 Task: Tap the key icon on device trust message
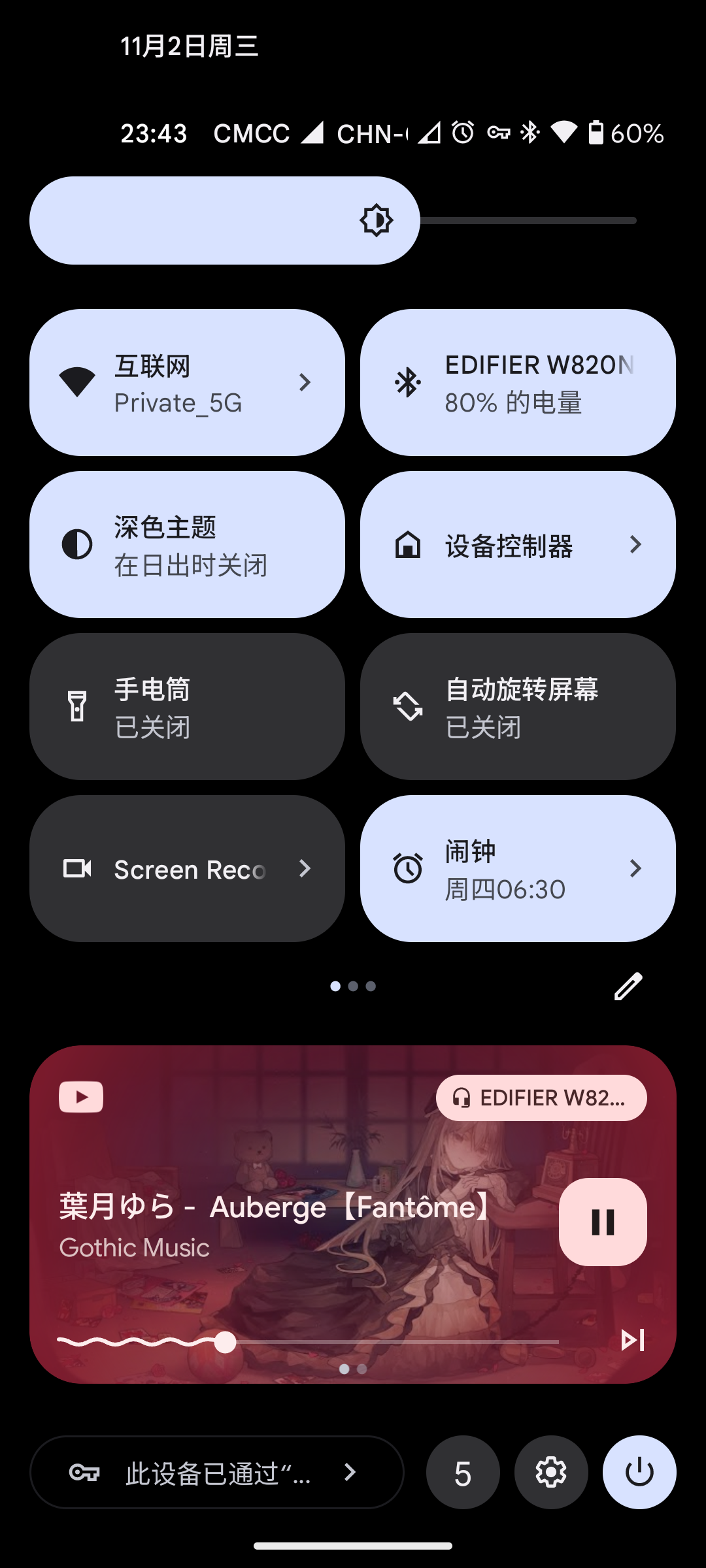click(x=84, y=1473)
